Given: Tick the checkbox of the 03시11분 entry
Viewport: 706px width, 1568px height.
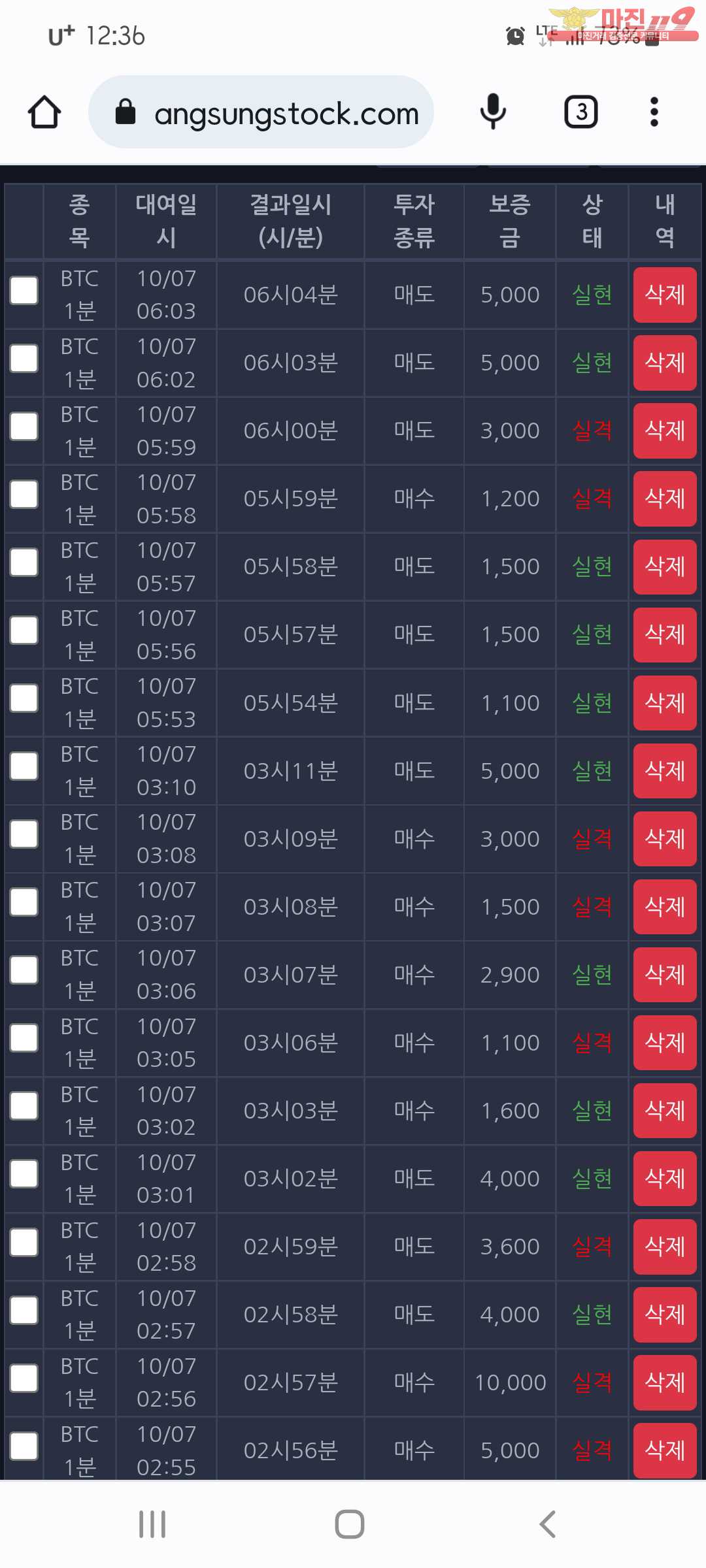Looking at the screenshot, I should pos(24,766).
